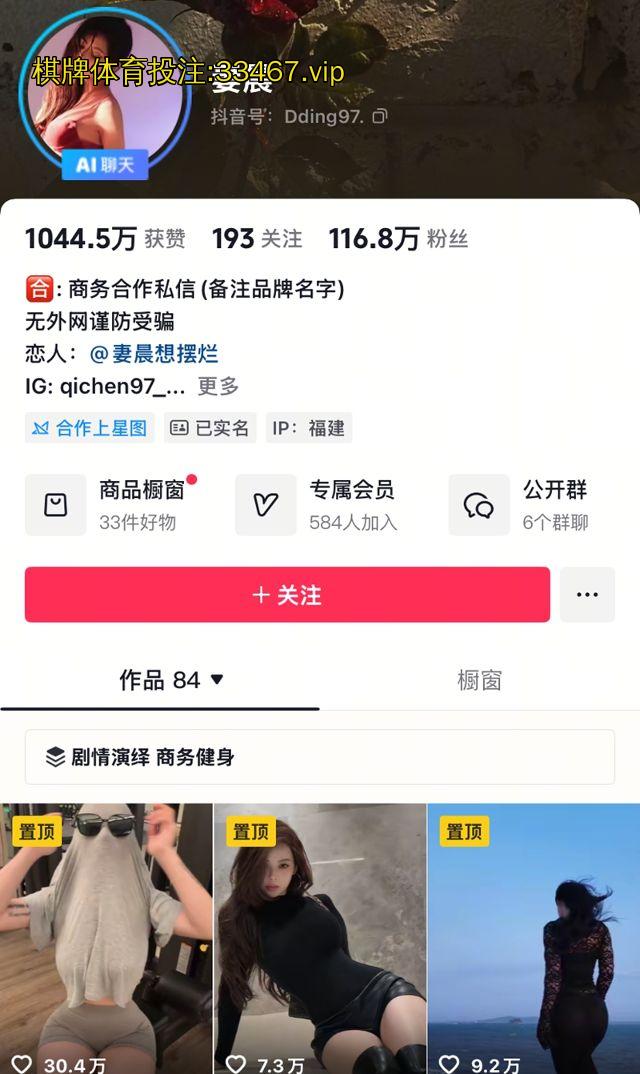View the 116.8万 粉丝 followers list
This screenshot has height=1074, width=640.
398,239
